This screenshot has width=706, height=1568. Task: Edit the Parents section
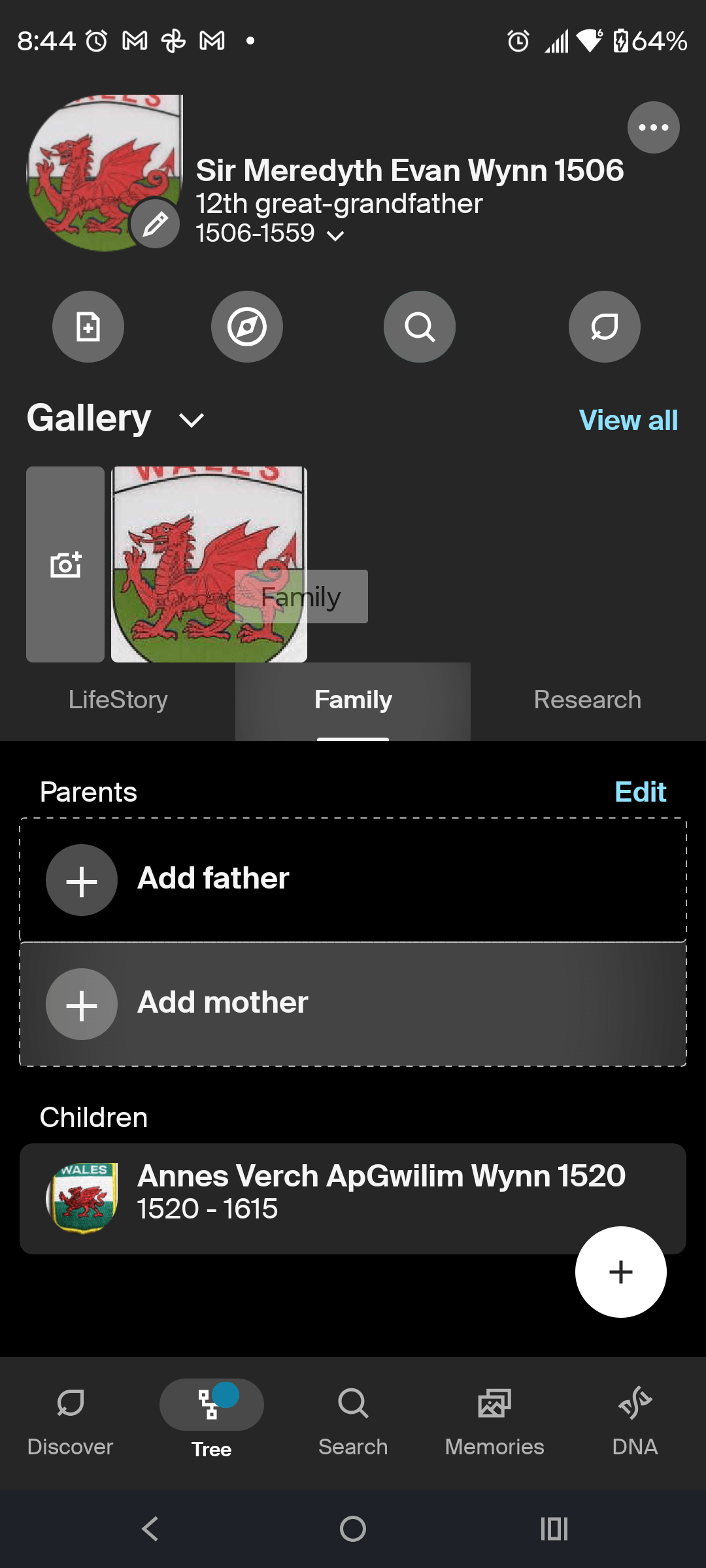pyautogui.click(x=639, y=791)
